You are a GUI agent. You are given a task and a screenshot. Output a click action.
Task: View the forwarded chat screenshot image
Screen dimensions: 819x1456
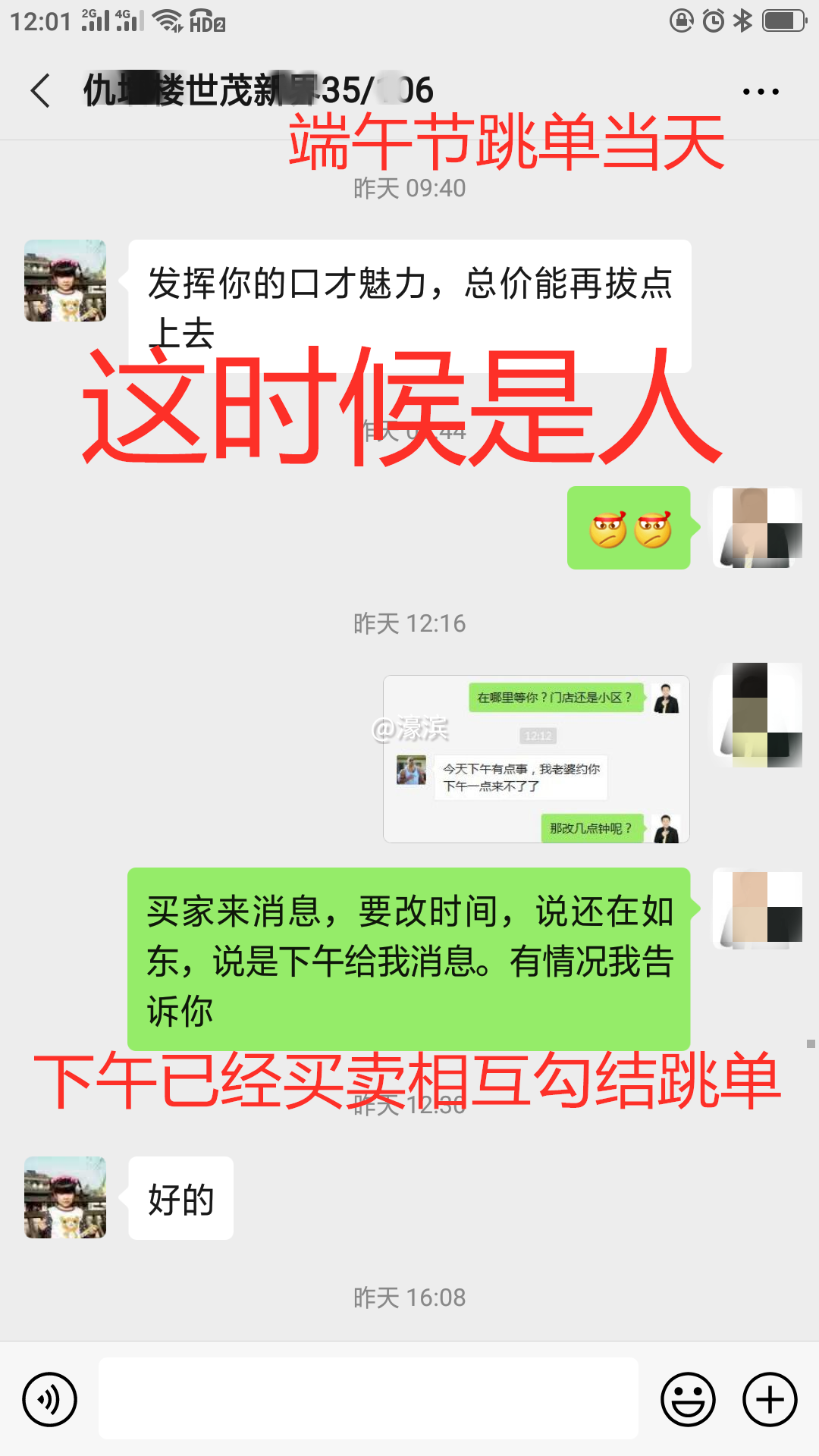tap(536, 758)
